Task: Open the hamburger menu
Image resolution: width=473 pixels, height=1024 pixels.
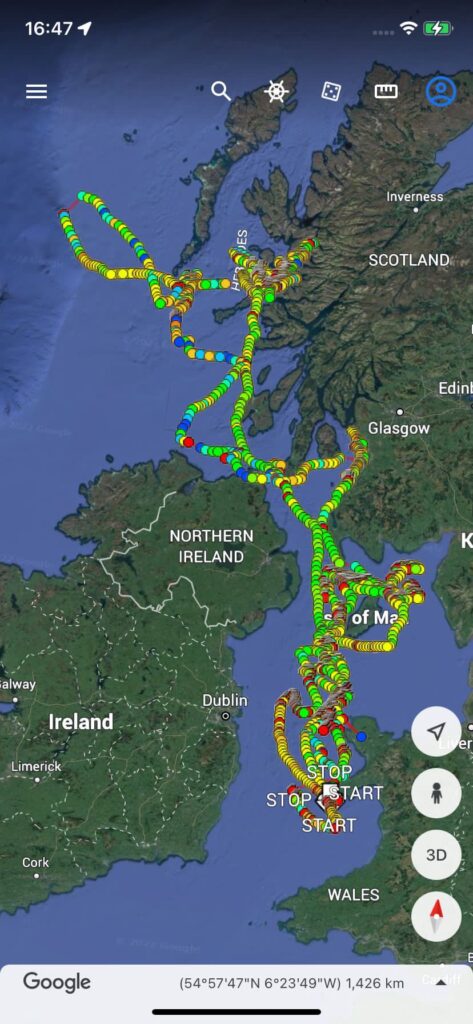Action: pyautogui.click(x=37, y=91)
